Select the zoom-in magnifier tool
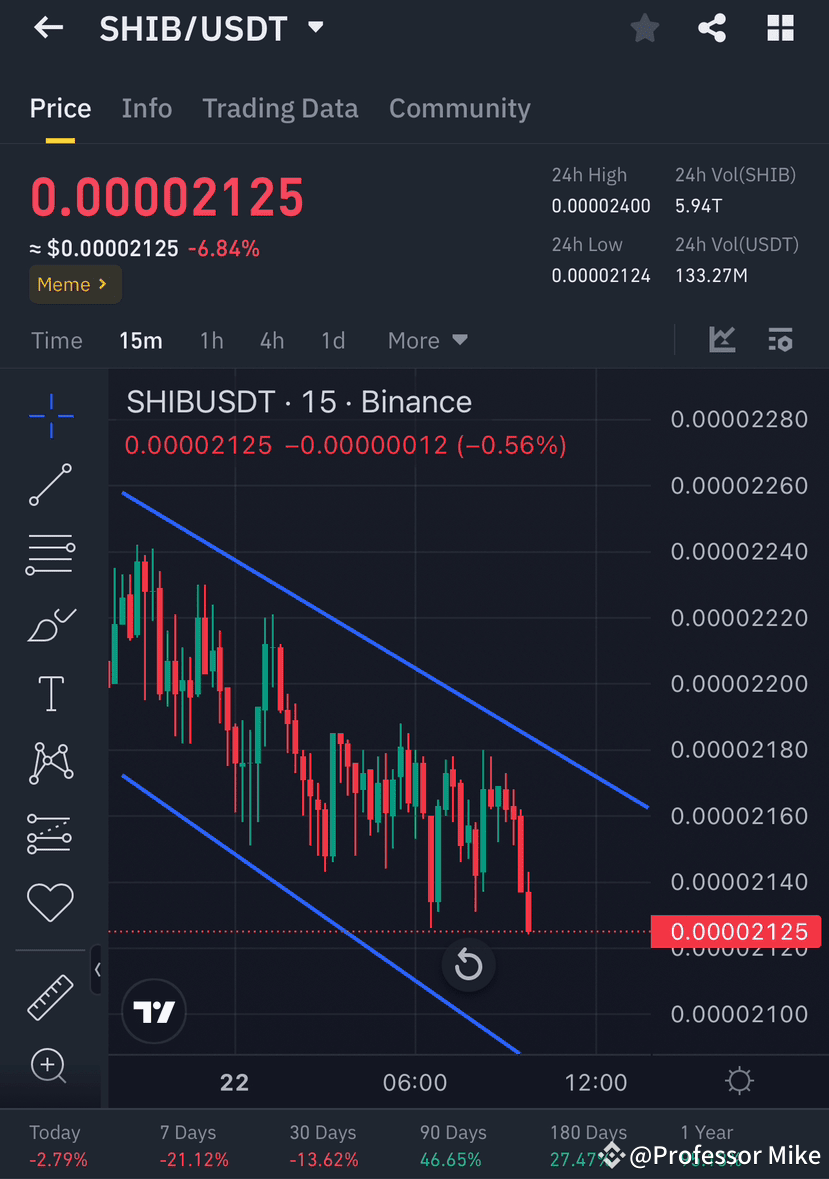Viewport: 829px width, 1179px height. tap(51, 1066)
